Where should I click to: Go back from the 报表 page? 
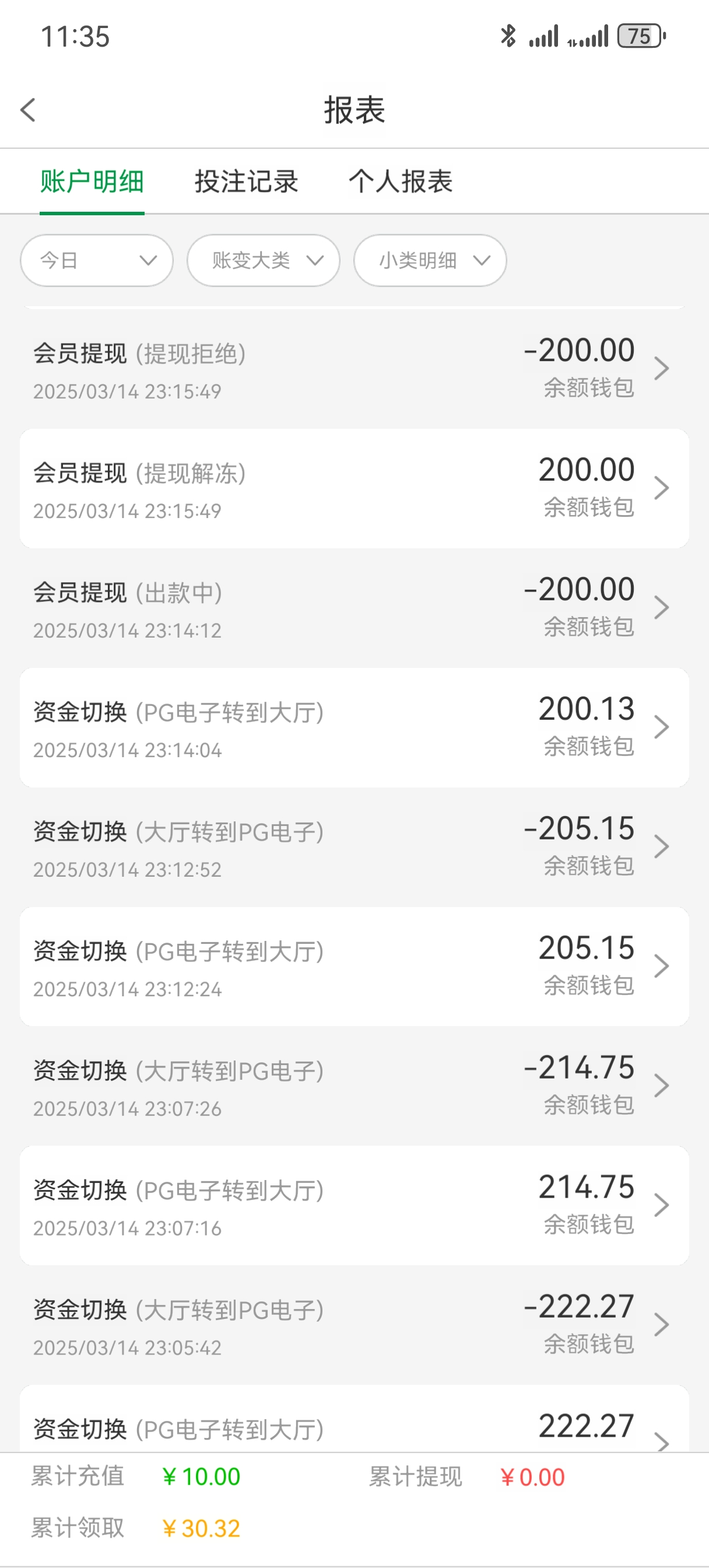point(28,110)
